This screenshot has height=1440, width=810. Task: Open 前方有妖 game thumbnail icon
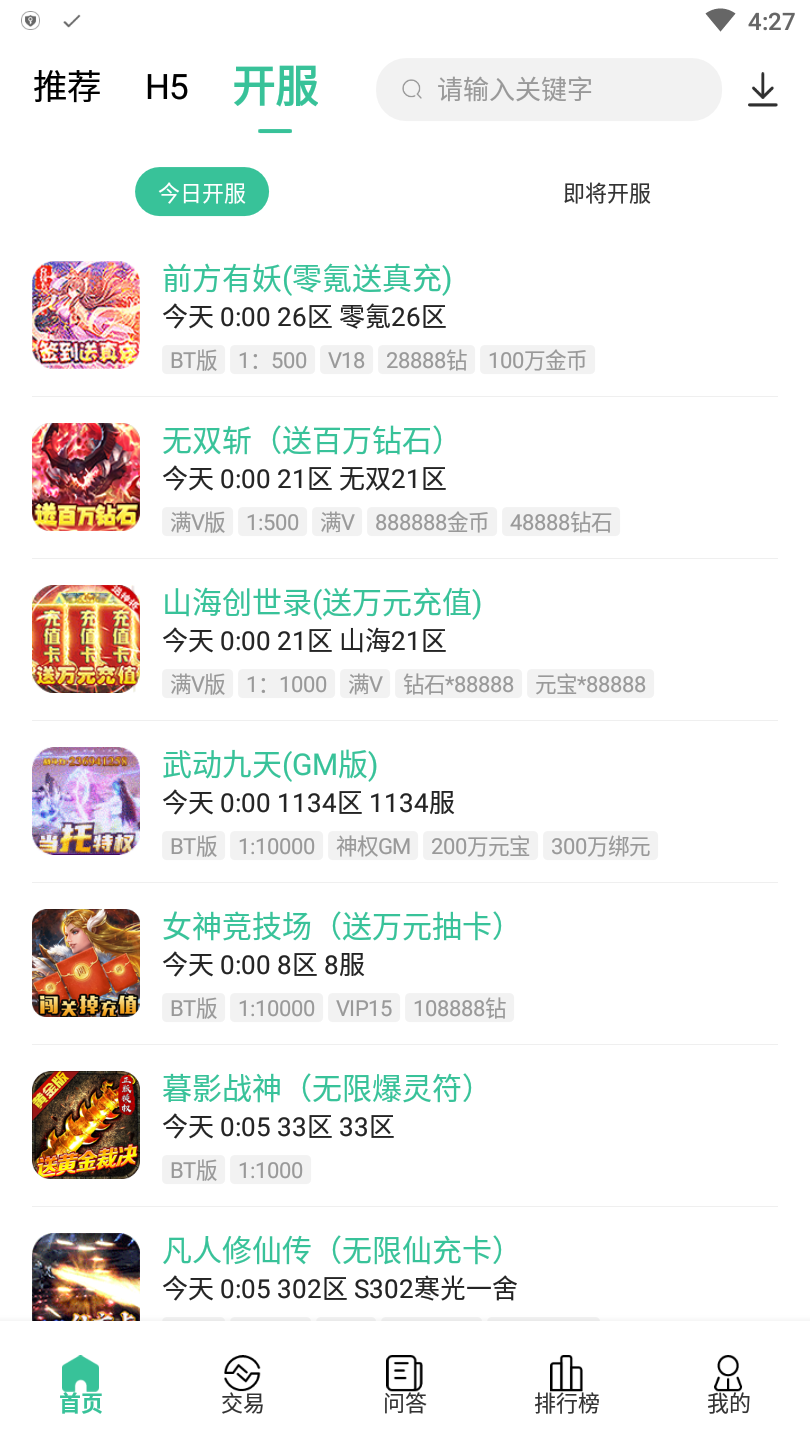[86, 315]
